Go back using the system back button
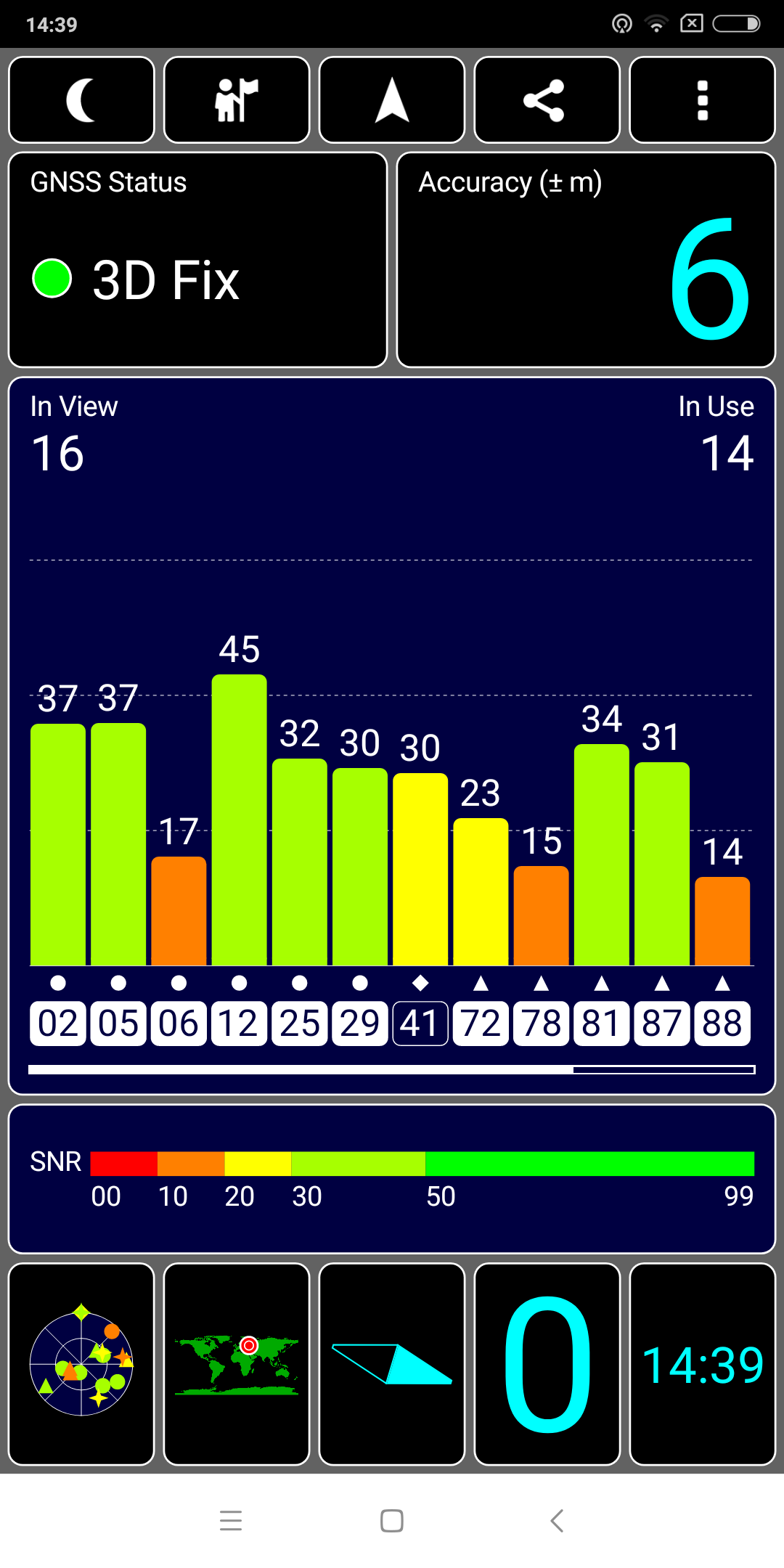 (557, 1520)
